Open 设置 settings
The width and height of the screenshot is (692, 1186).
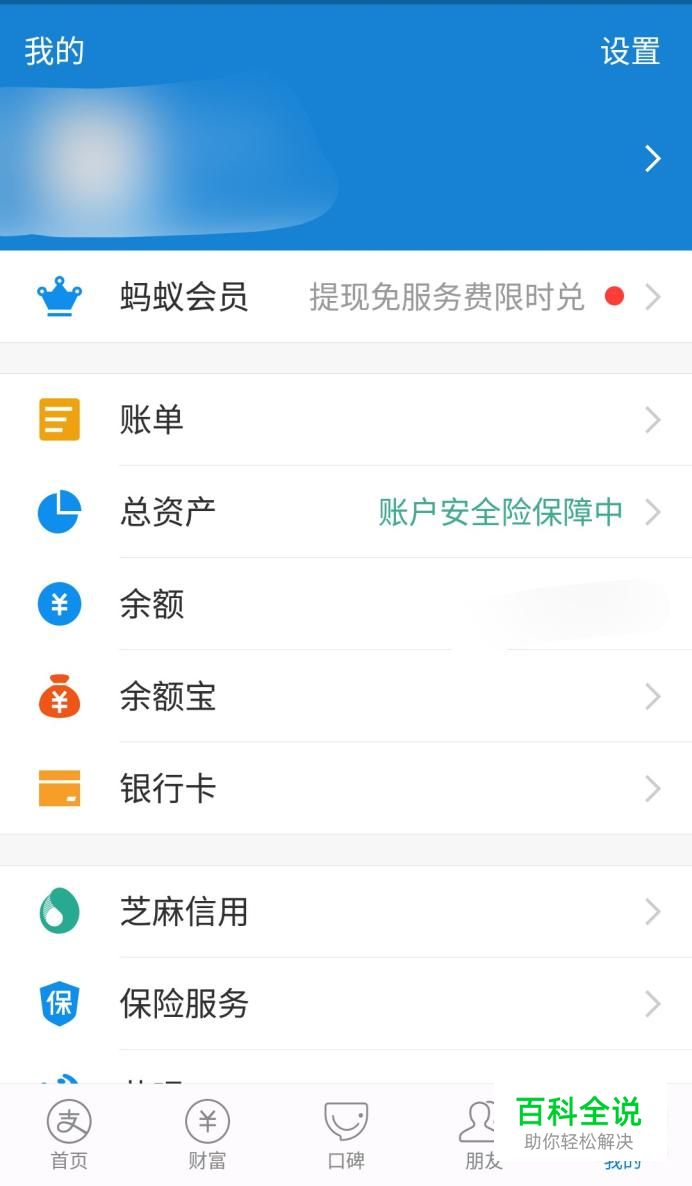coord(630,51)
